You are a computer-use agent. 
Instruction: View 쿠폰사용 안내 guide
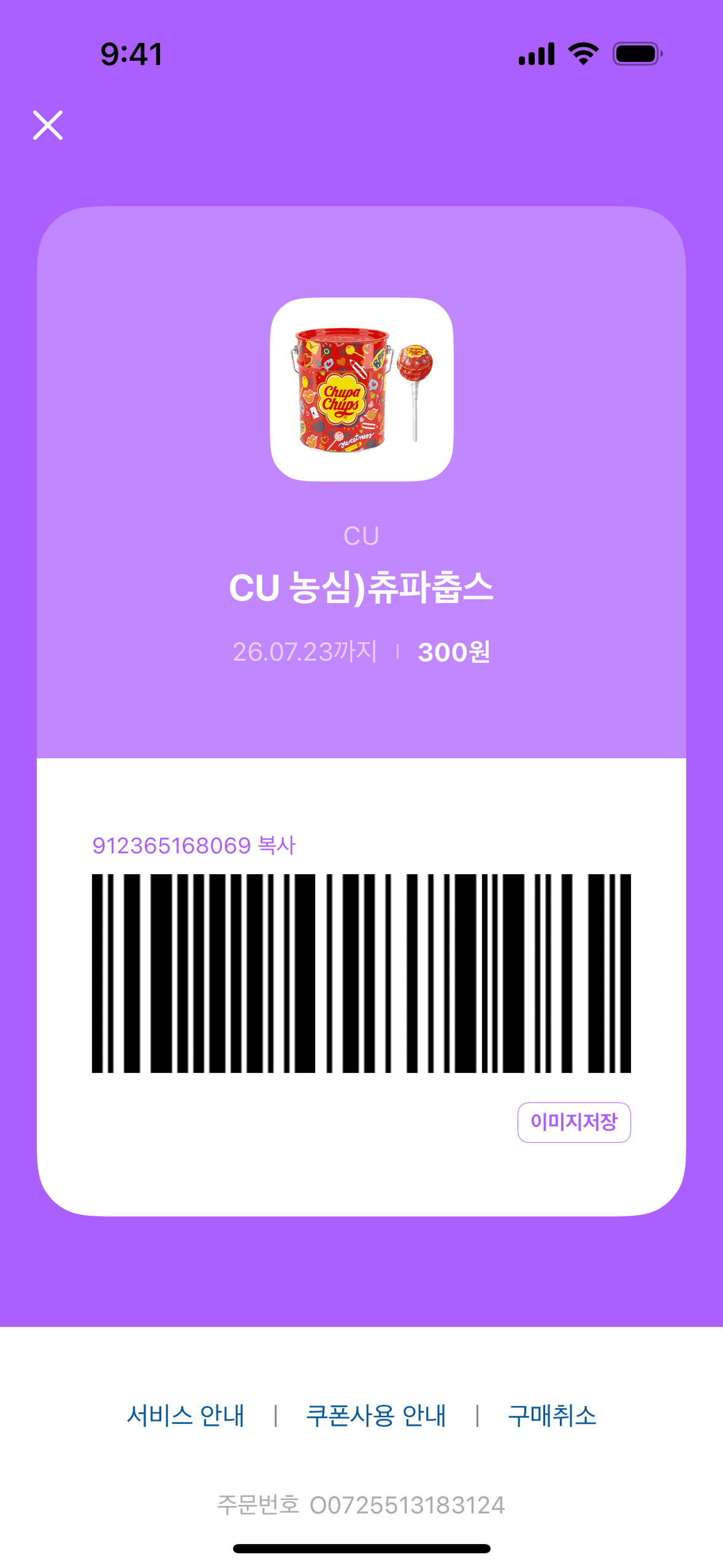click(376, 1416)
